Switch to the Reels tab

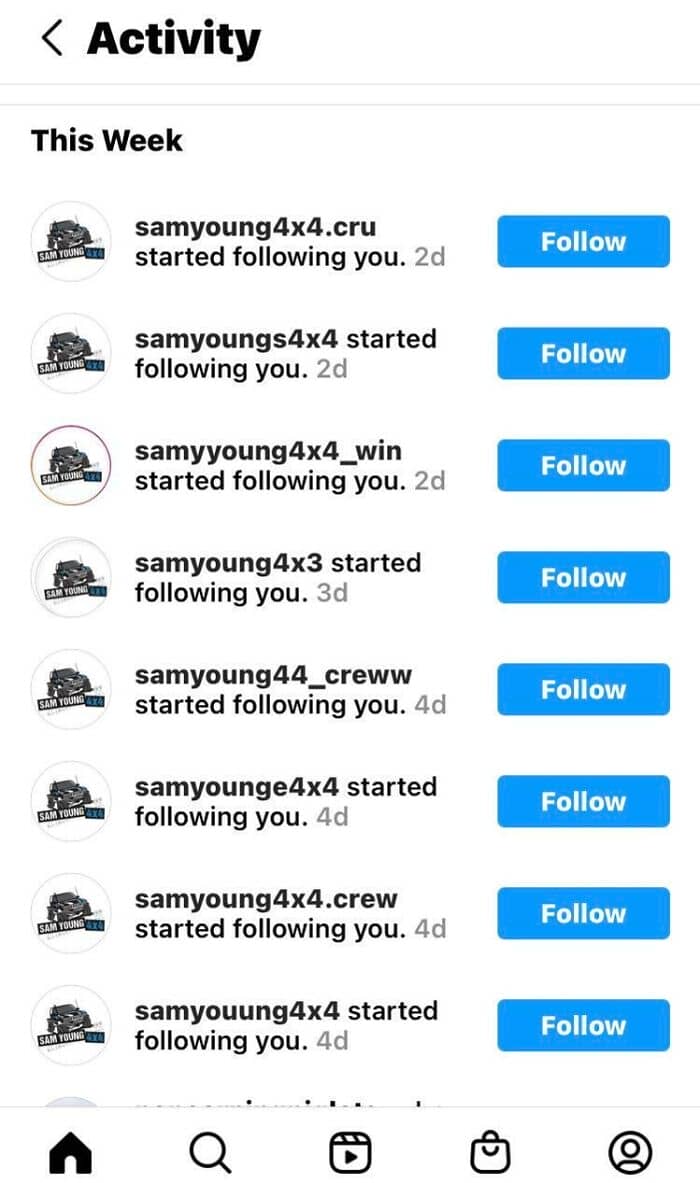pos(350,1153)
